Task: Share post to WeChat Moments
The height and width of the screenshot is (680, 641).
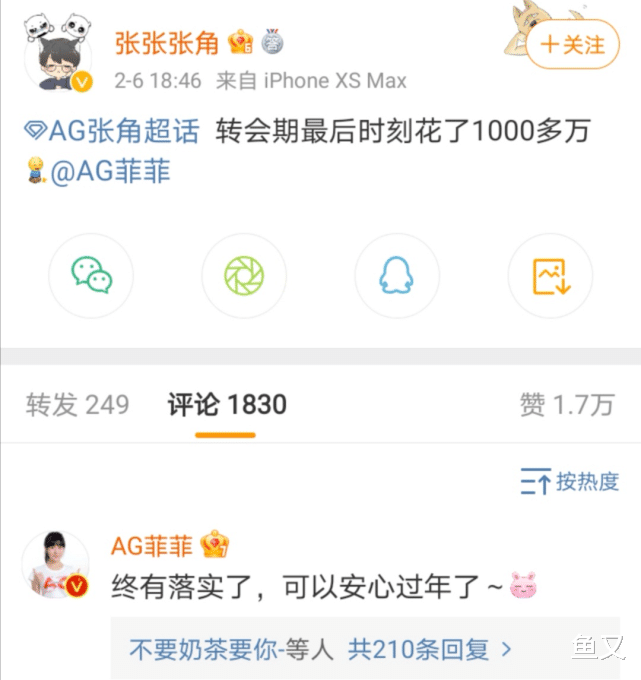Action: click(x=243, y=275)
